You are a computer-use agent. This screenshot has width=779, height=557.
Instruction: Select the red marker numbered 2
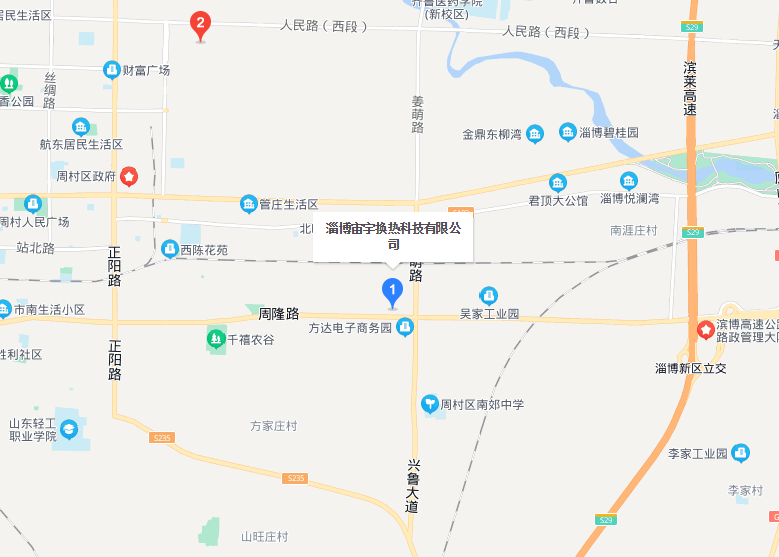201,24
